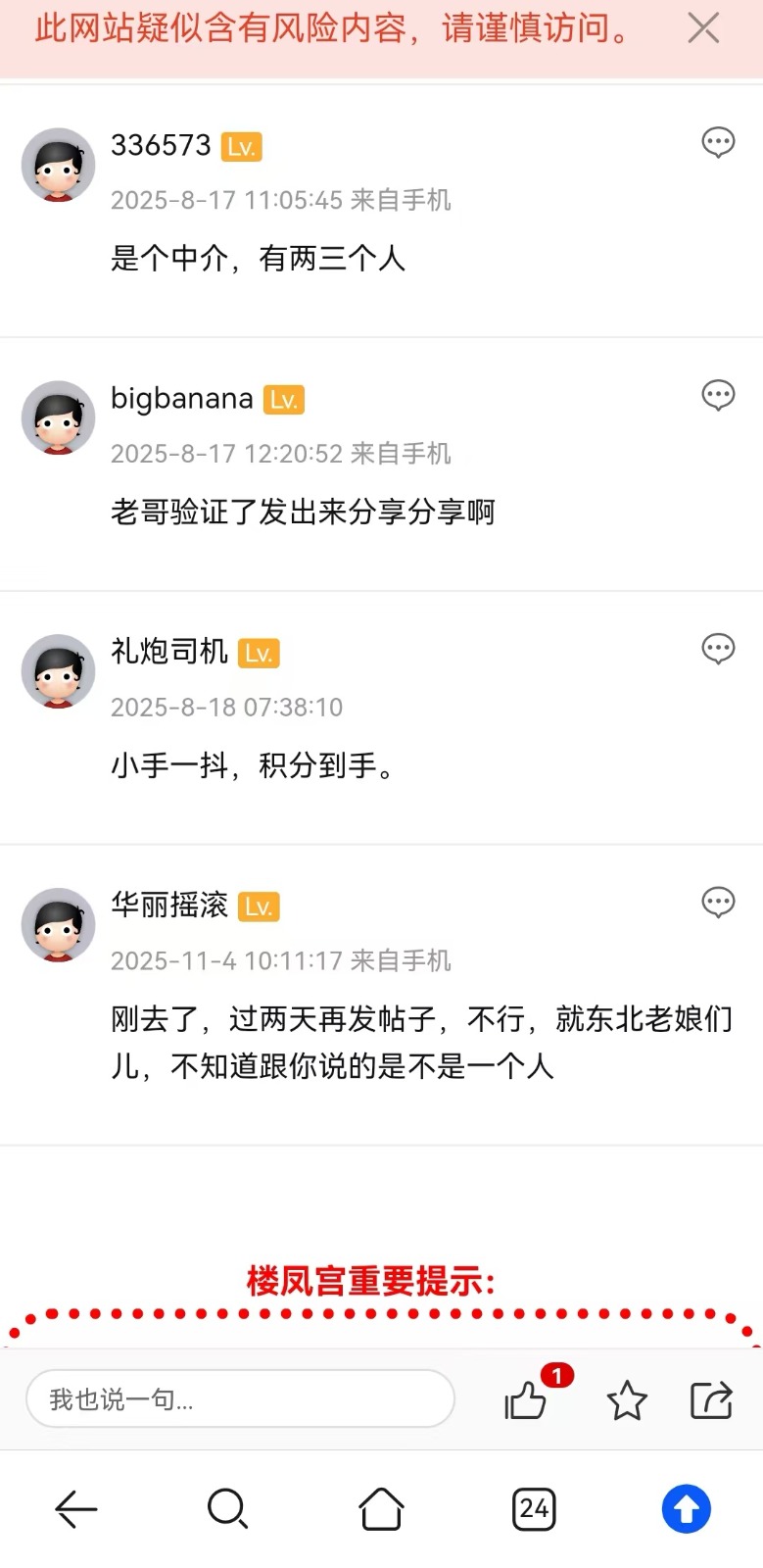Favorite this thread with the star

627,1400
